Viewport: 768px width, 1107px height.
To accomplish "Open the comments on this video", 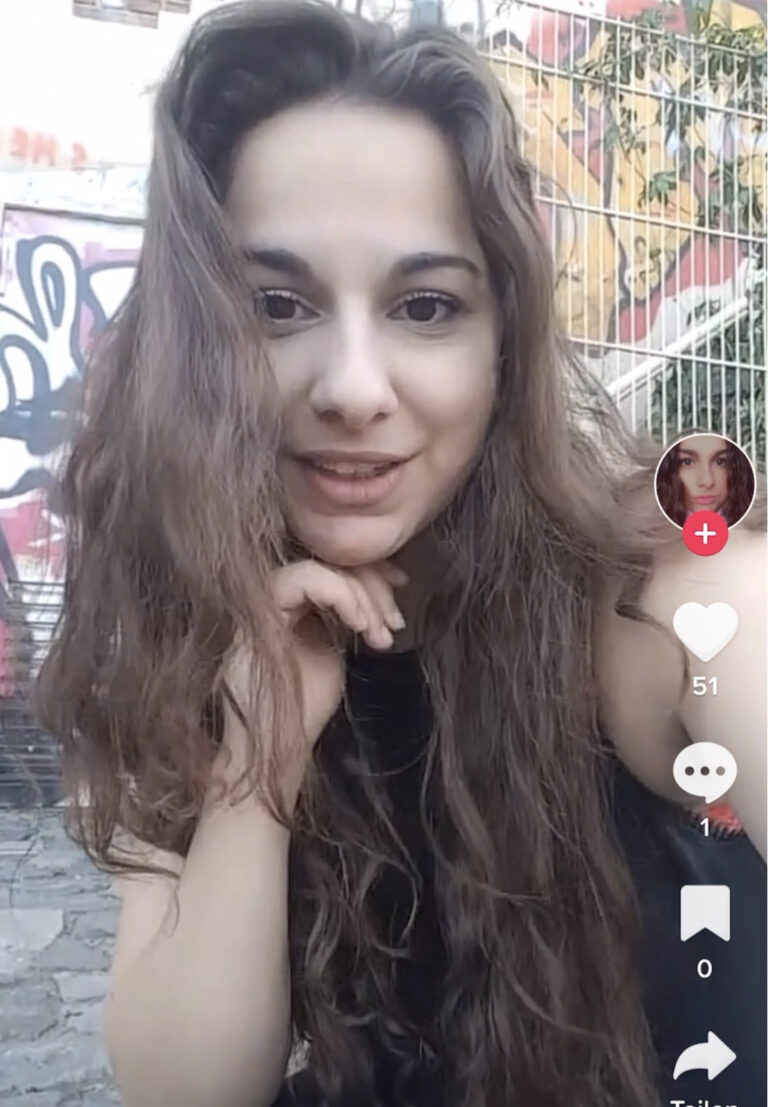I will (x=705, y=771).
